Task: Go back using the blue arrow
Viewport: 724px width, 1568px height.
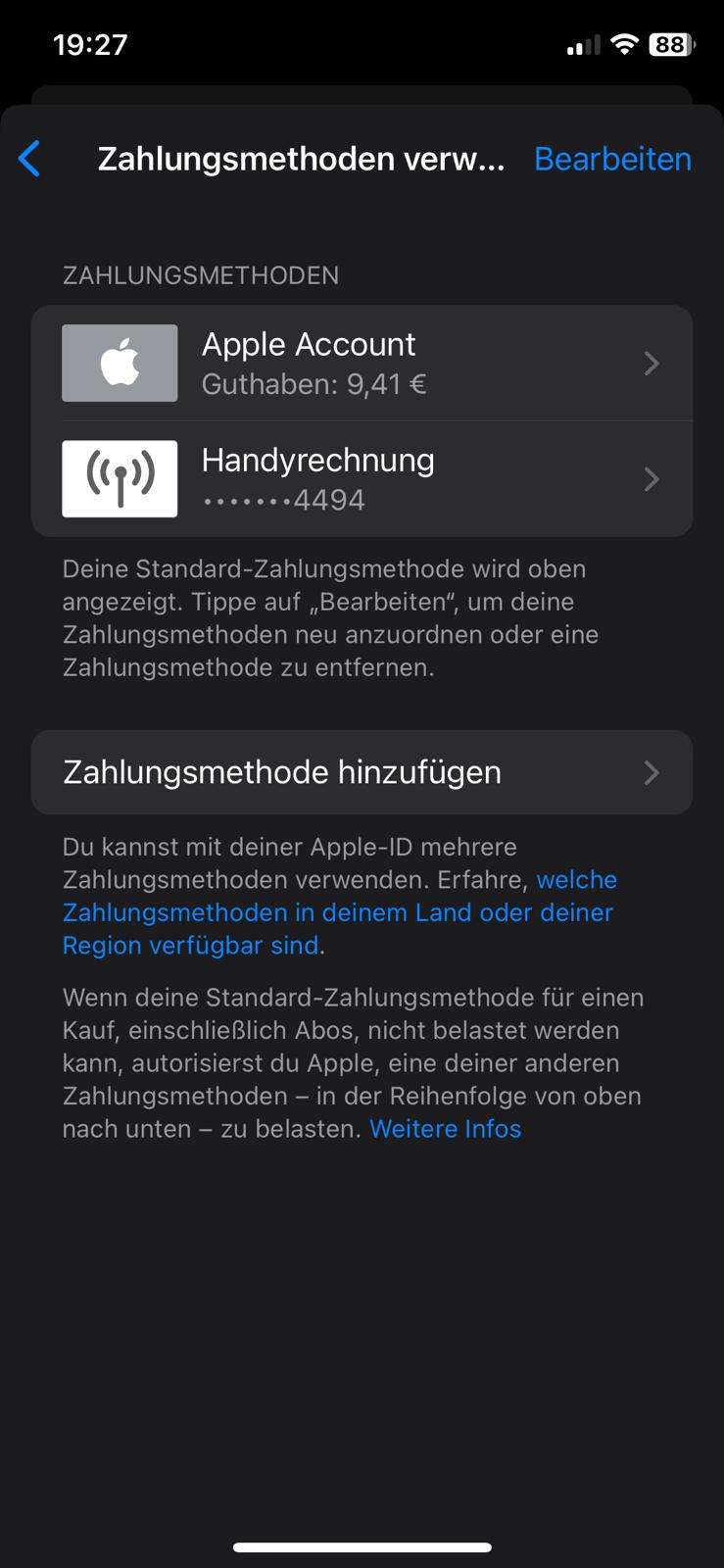Action: (29, 159)
